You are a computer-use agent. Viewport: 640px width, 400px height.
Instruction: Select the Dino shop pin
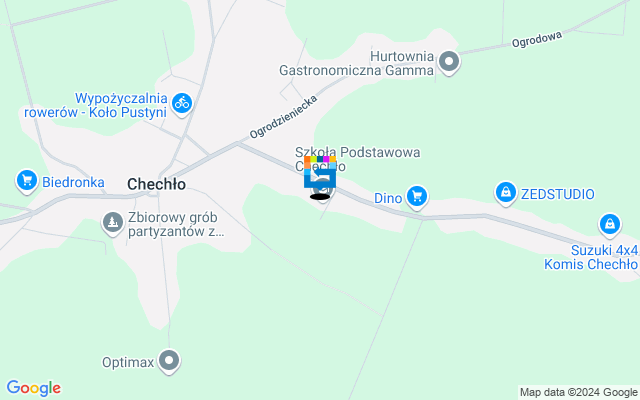click(x=417, y=197)
